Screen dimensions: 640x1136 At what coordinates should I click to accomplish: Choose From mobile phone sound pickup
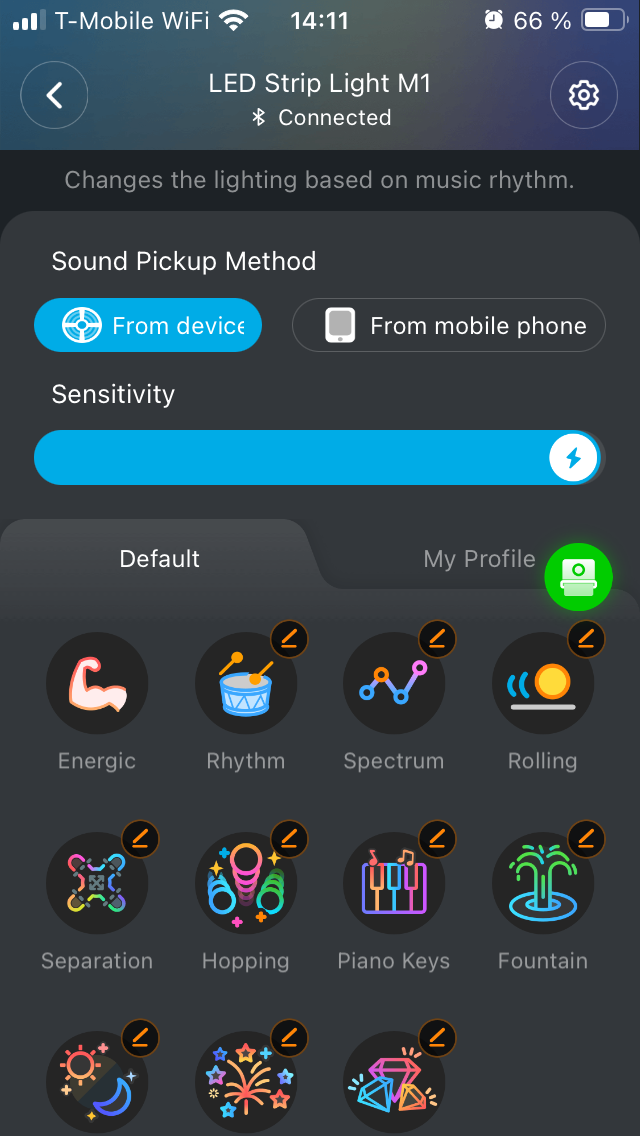448,326
